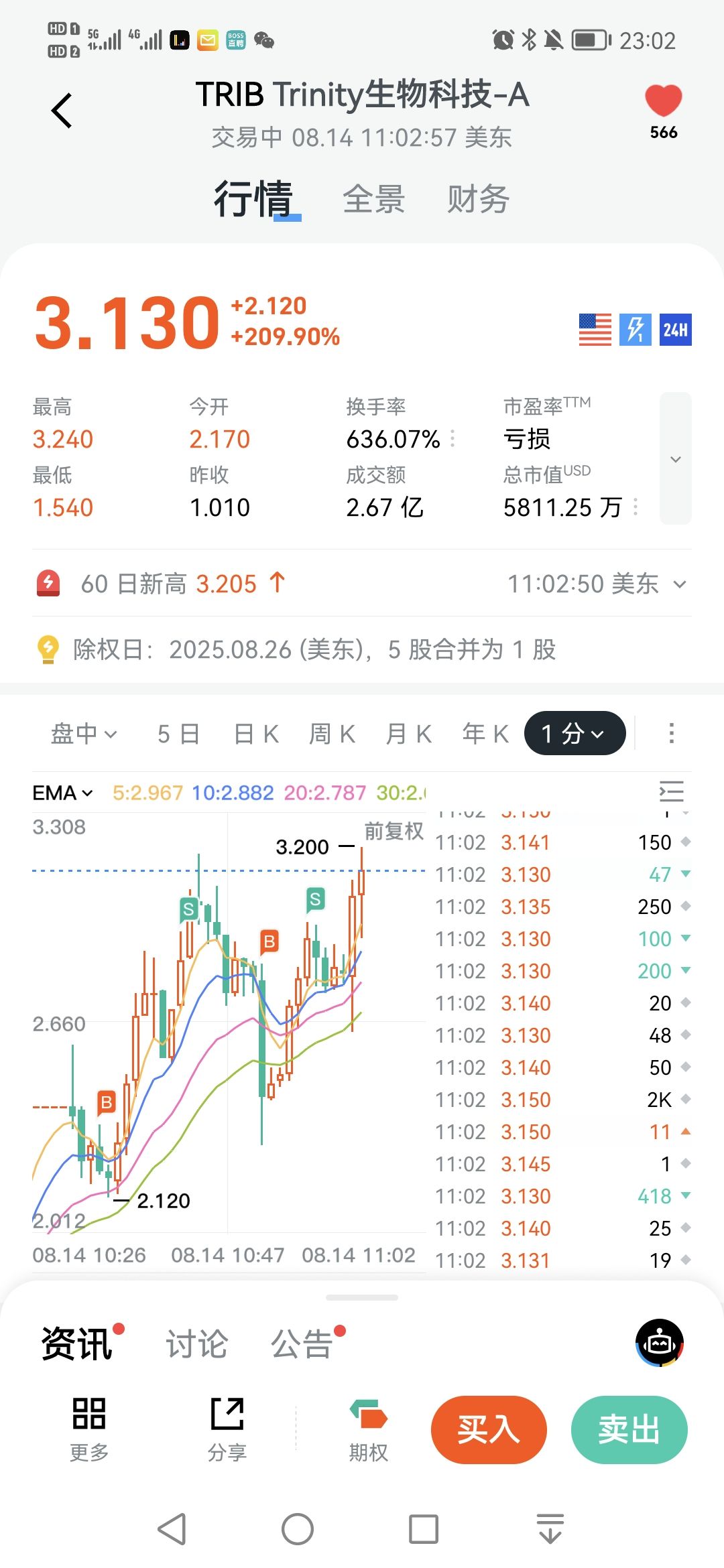724x1568 pixels.
Task: Select the 周K chart
Action: pos(333,734)
